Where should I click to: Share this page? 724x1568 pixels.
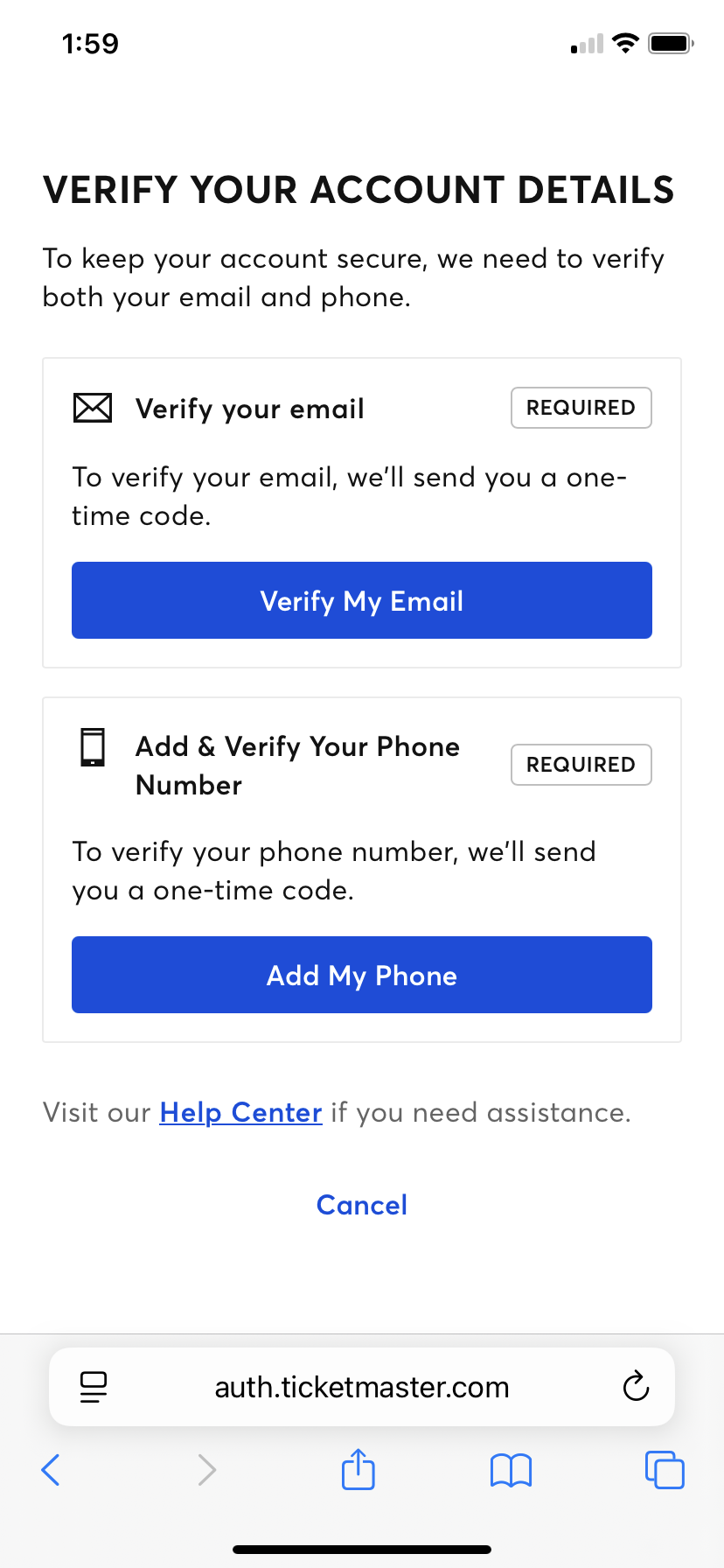pos(358,1470)
